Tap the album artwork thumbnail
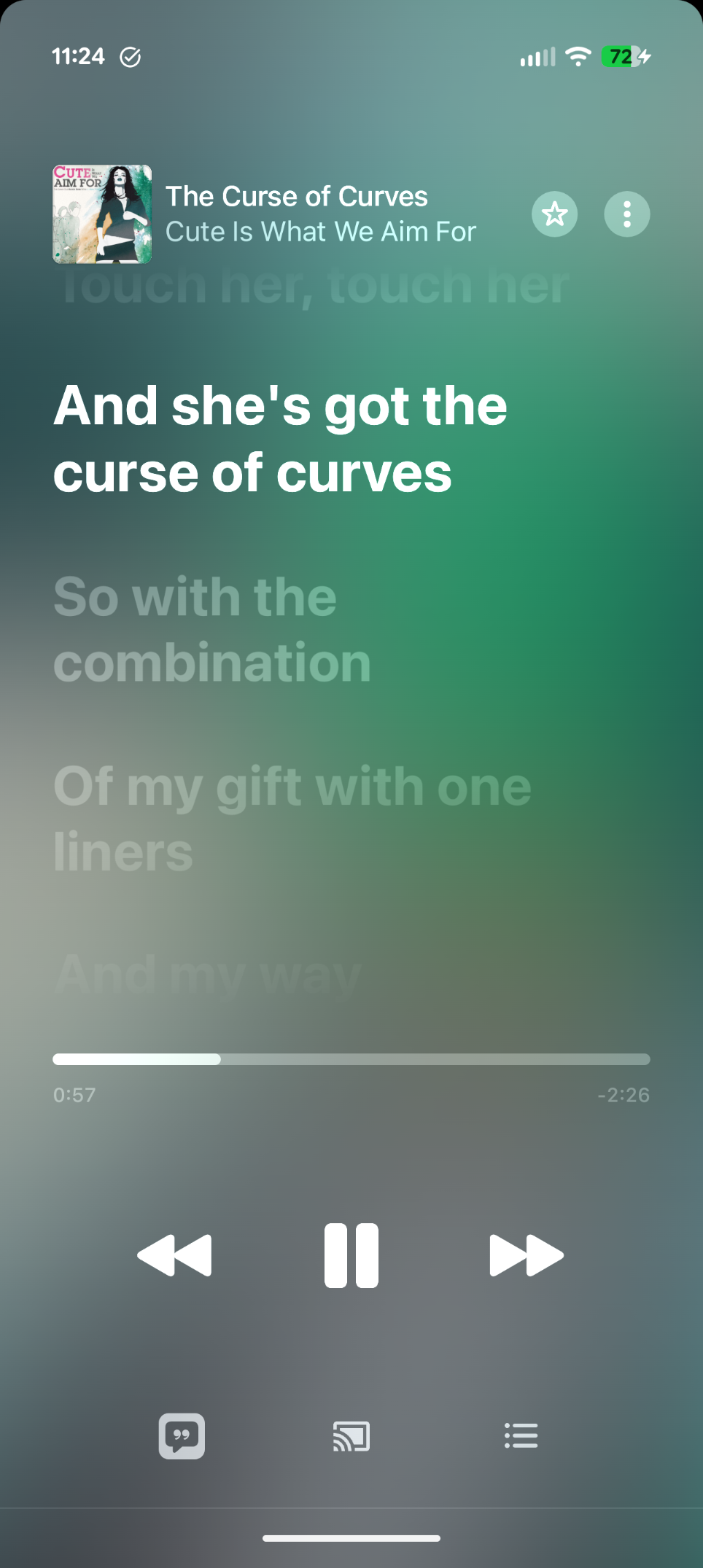The image size is (703, 1568). click(102, 214)
